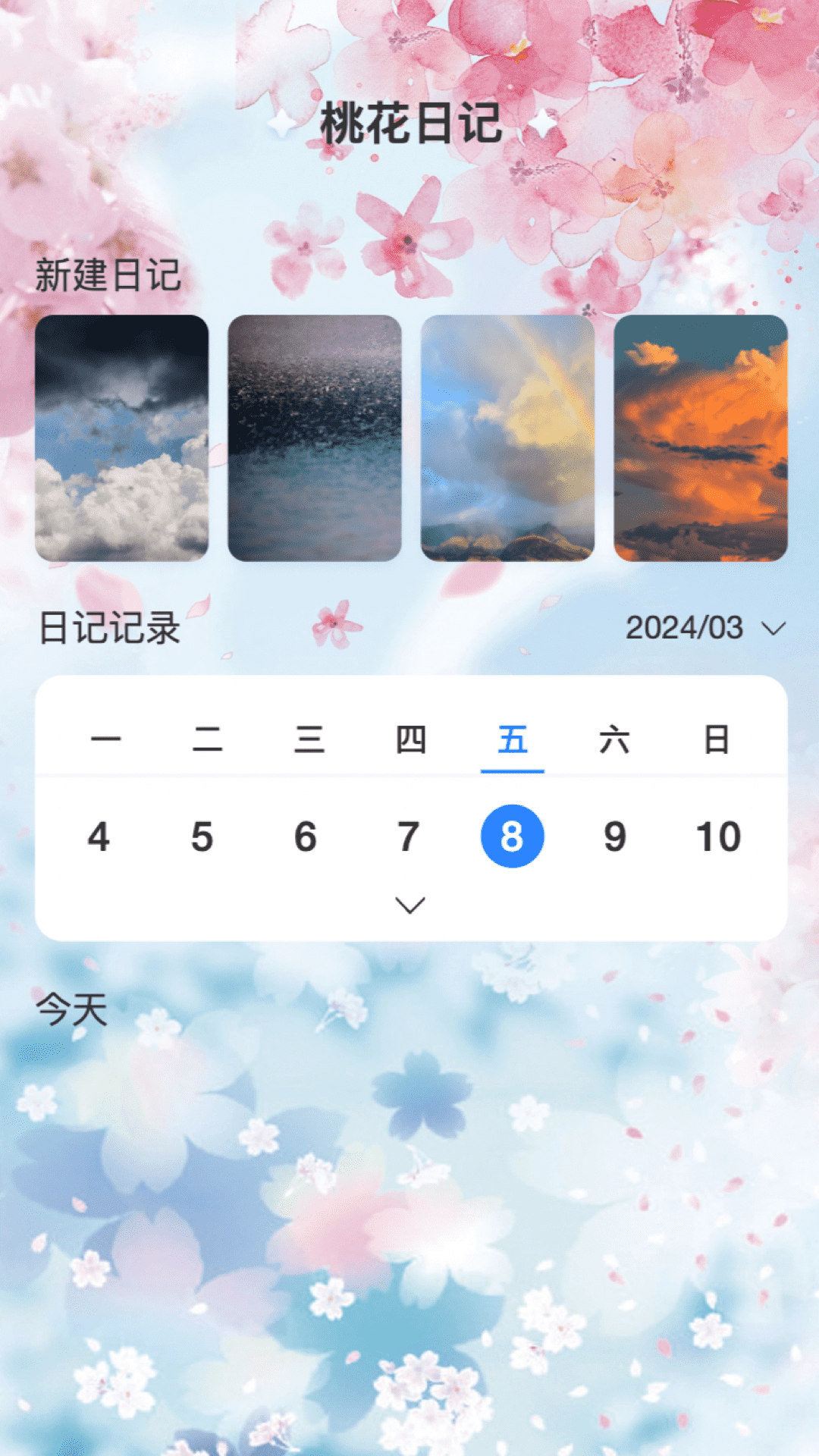The width and height of the screenshot is (819, 1456).
Task: Choose date 9 in the calendar
Action: (x=615, y=836)
